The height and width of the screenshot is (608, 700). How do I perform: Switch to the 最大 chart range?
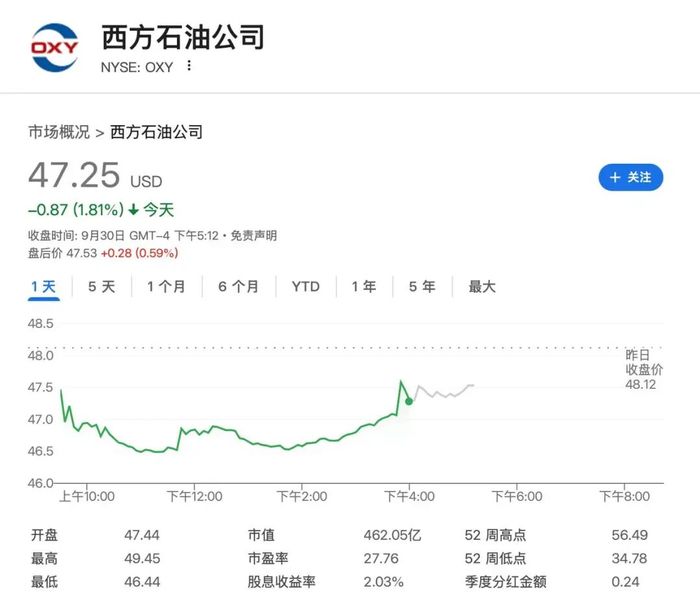(x=482, y=287)
